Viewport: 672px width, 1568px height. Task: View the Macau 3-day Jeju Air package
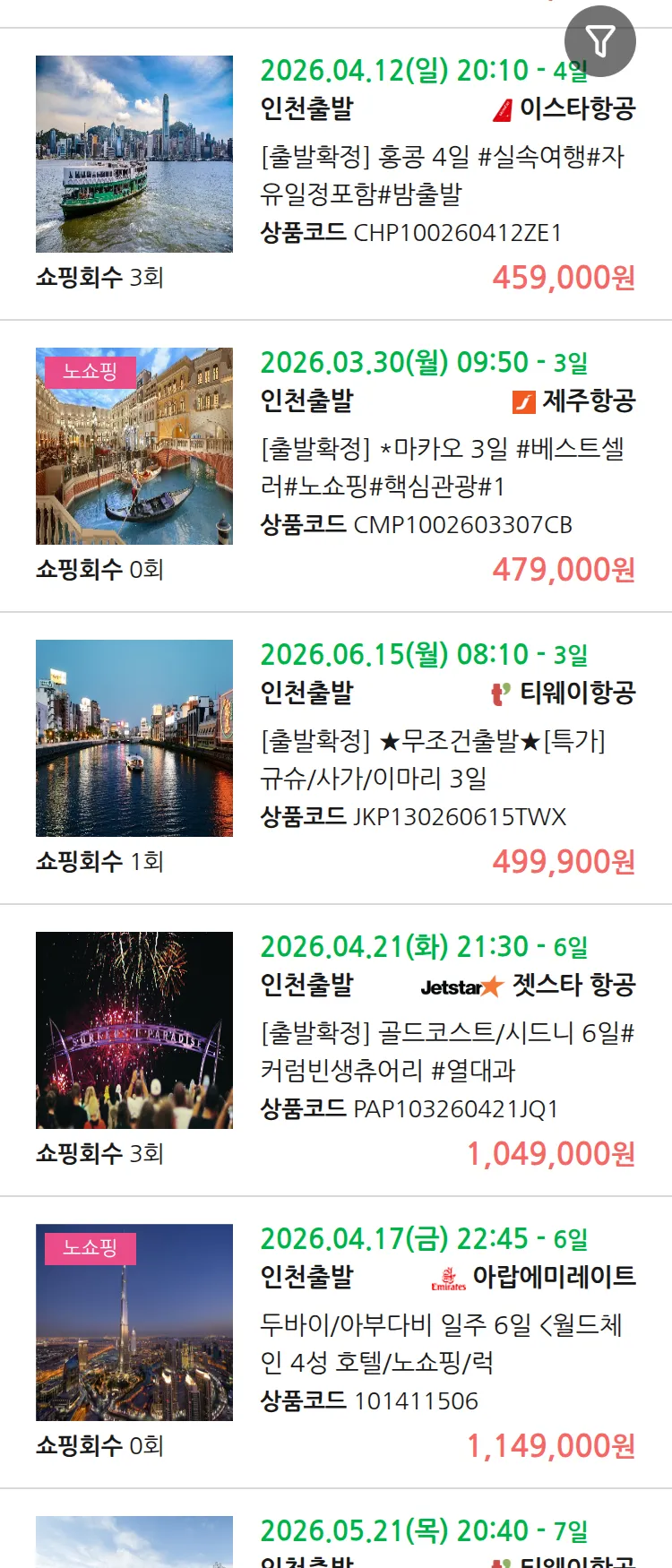click(442, 467)
